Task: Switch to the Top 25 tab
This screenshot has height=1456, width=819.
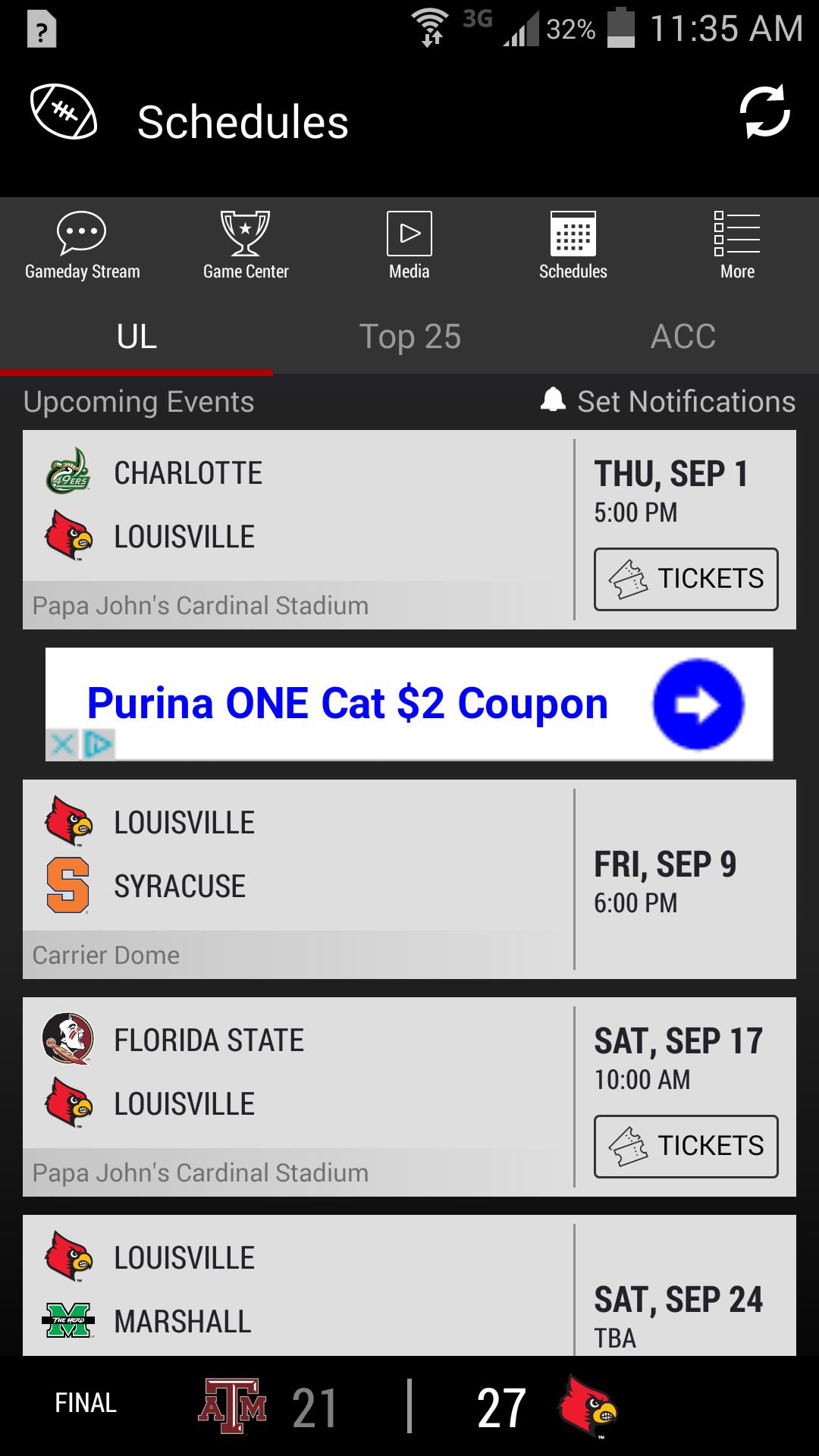Action: (x=410, y=337)
